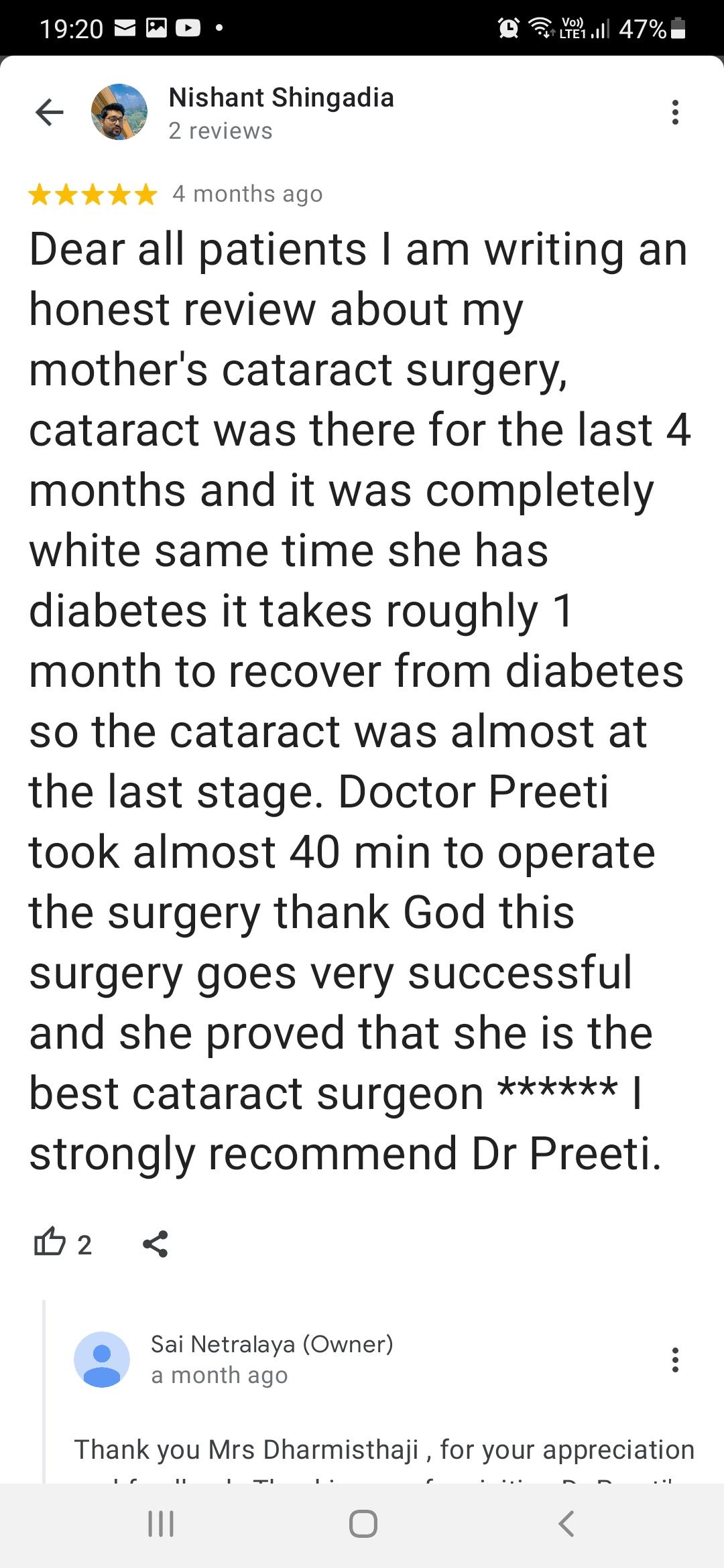
Task: Tap 'a month ago' under owner reply
Action: [x=219, y=1375]
